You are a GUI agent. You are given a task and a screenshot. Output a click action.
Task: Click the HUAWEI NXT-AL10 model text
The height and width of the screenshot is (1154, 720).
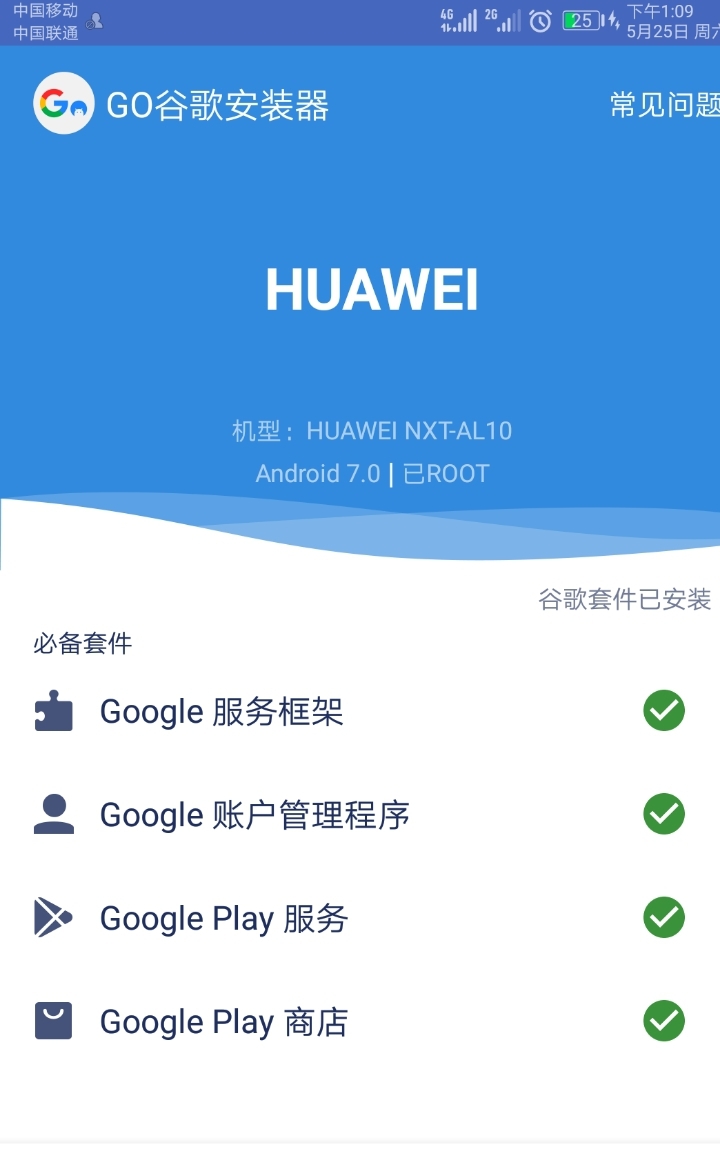[x=411, y=431]
